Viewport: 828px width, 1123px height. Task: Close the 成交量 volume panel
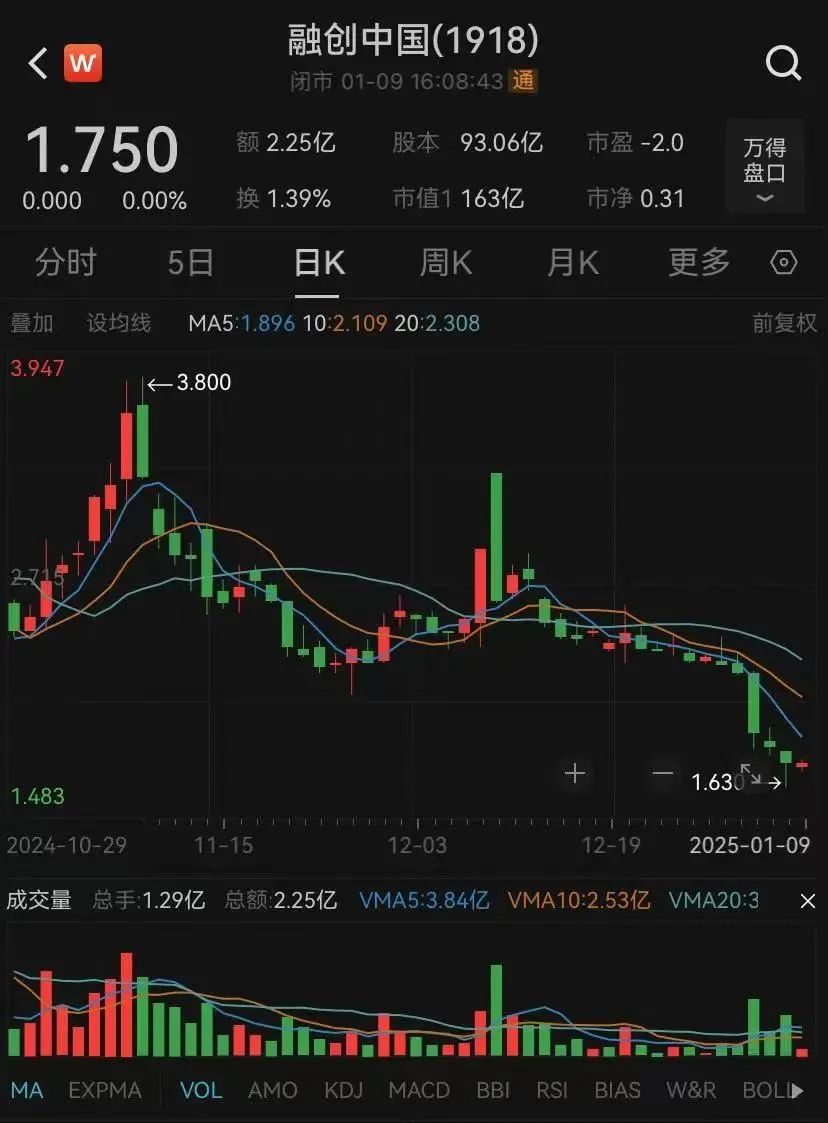pos(808,901)
